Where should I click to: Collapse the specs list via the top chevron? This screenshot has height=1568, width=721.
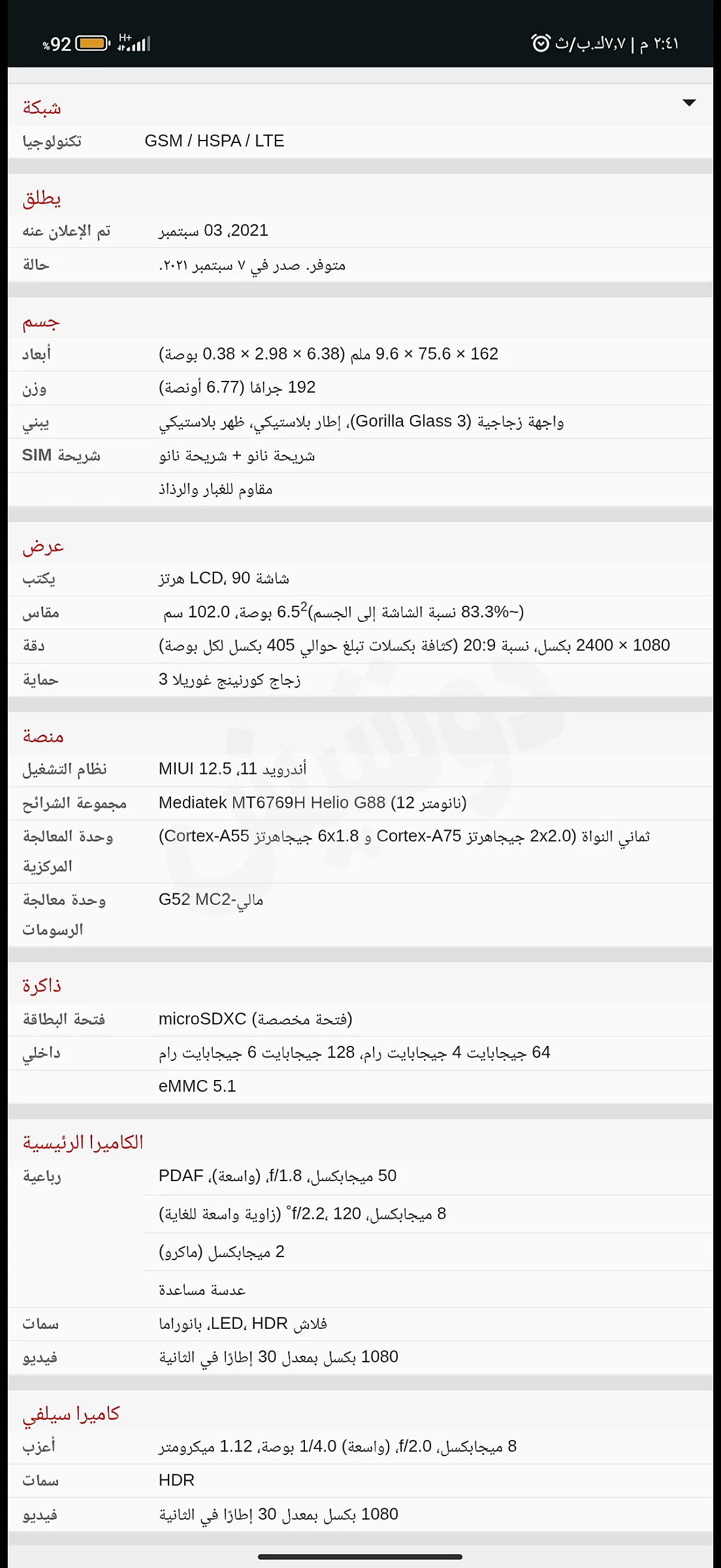[x=691, y=102]
